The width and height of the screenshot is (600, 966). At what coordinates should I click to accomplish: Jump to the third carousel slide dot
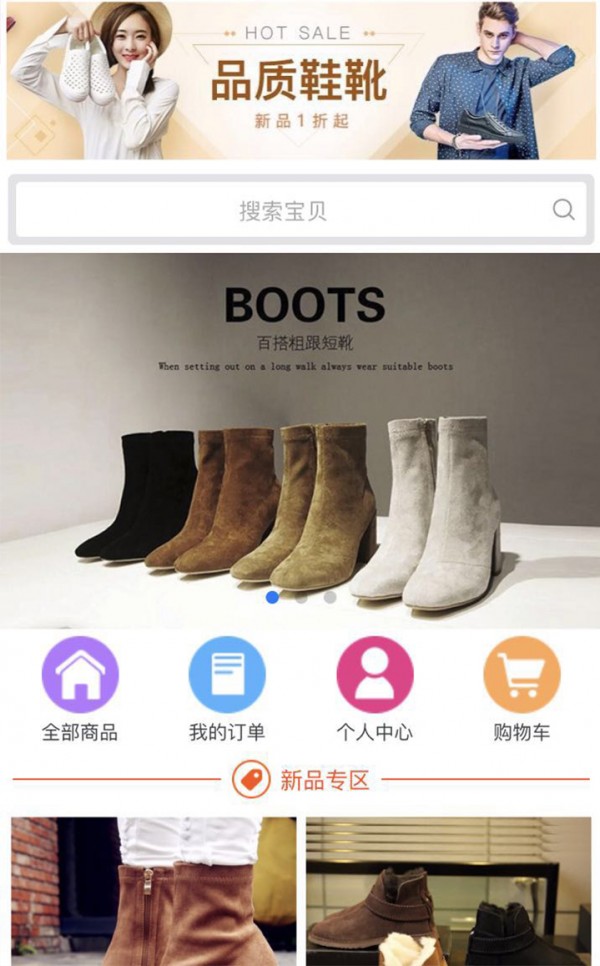click(330, 598)
